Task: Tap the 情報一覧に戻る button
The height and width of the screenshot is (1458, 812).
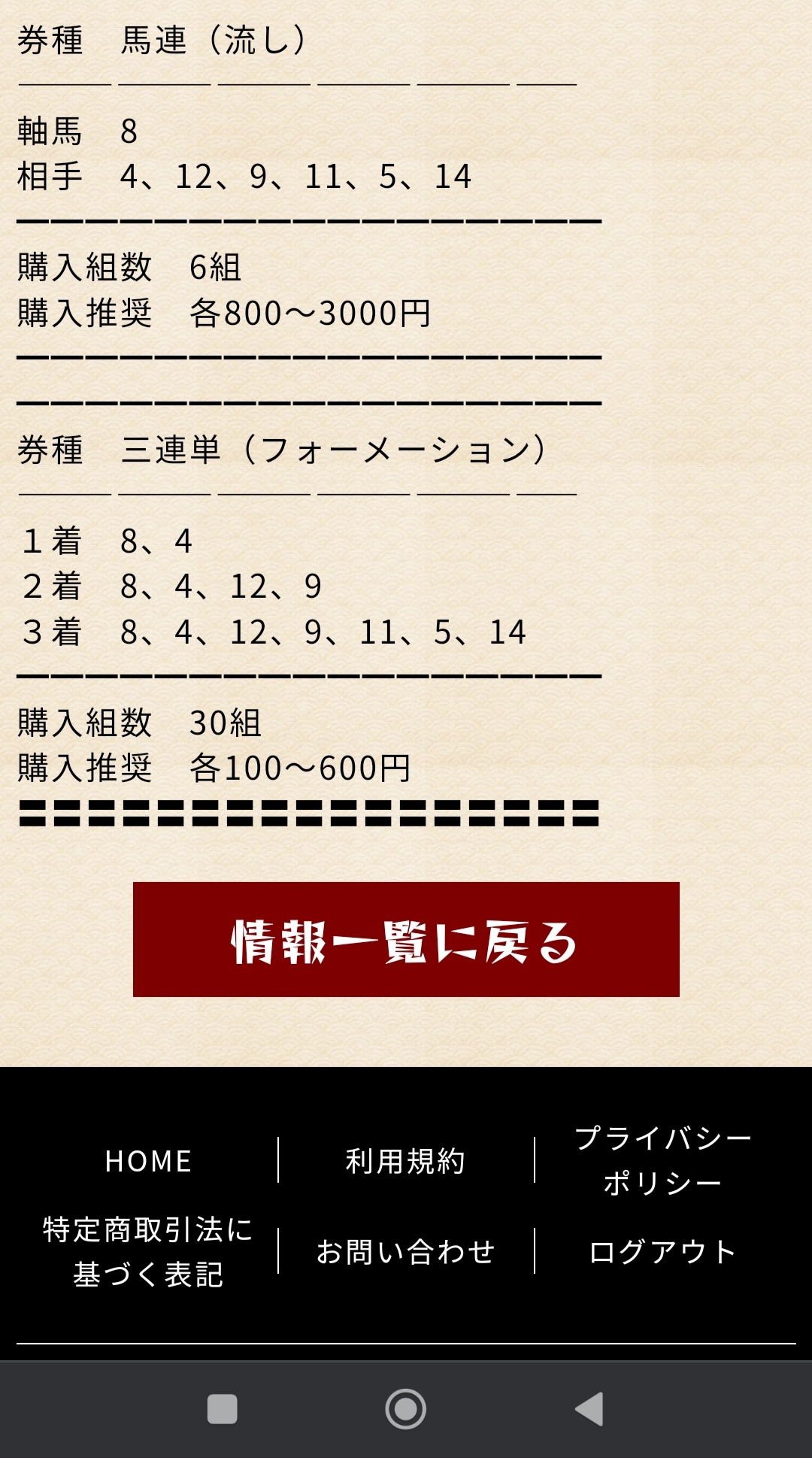Action: point(406,939)
